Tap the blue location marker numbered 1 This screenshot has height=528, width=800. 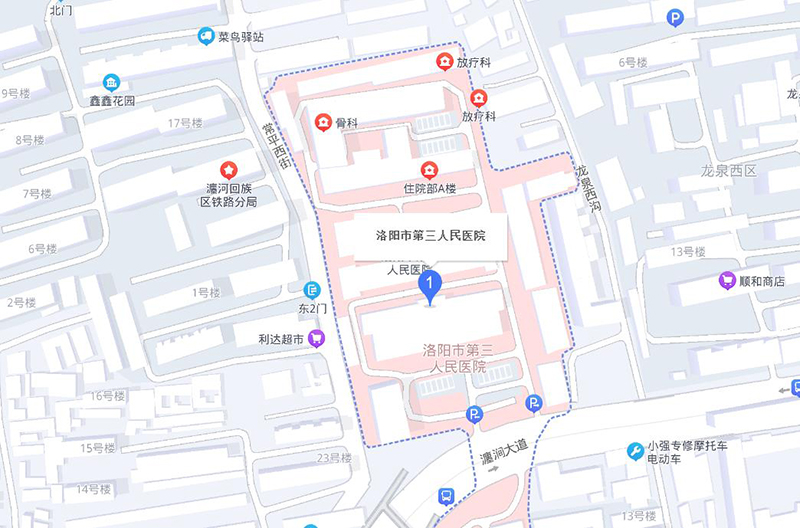coord(429,287)
